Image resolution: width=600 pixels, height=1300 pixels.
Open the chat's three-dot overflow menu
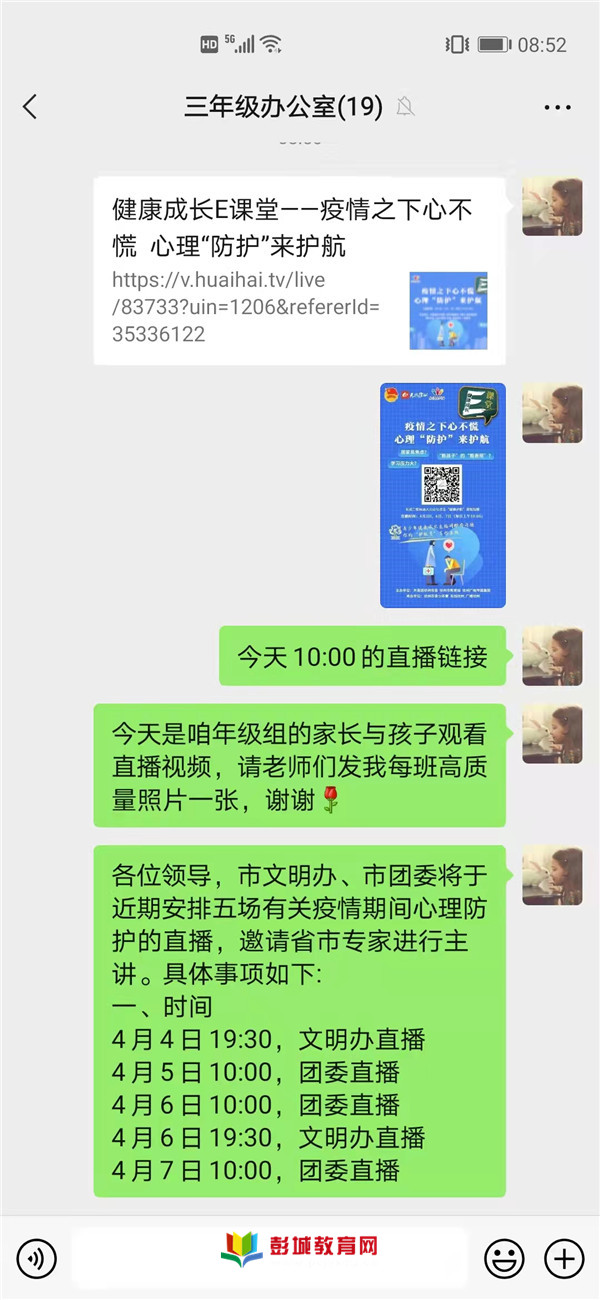point(557,107)
